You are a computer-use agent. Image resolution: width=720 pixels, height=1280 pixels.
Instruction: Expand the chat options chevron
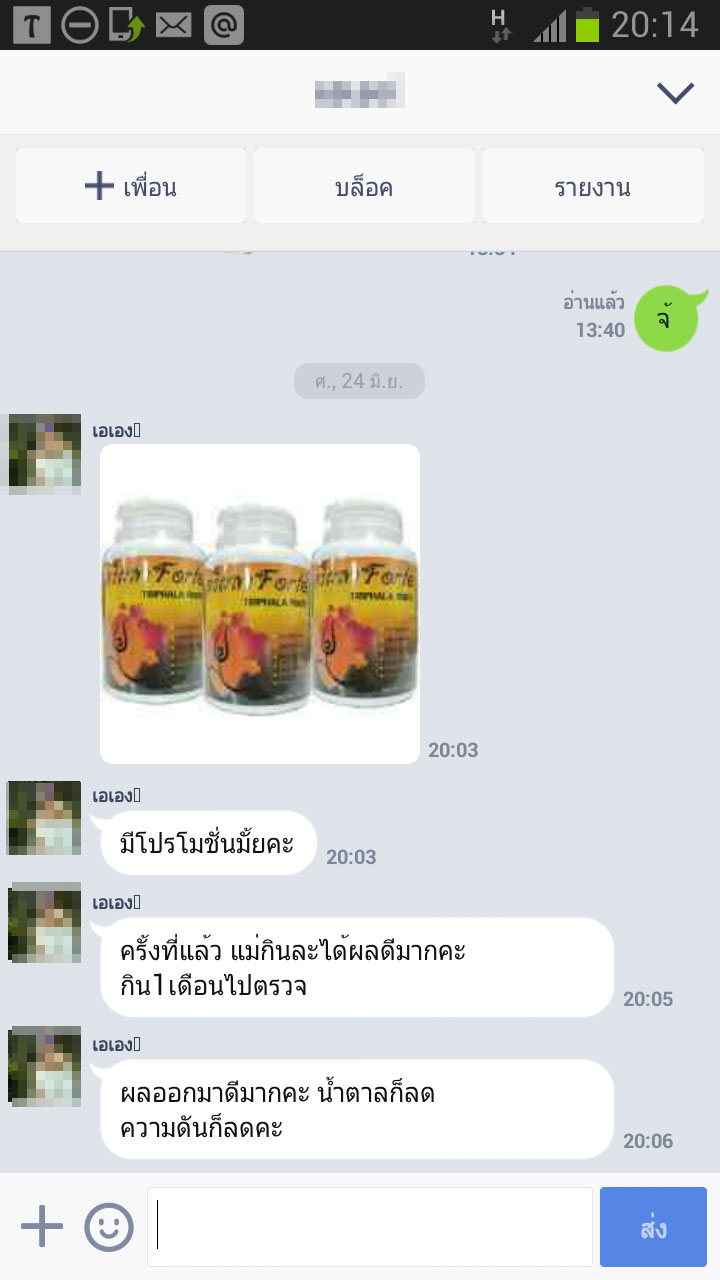[675, 93]
